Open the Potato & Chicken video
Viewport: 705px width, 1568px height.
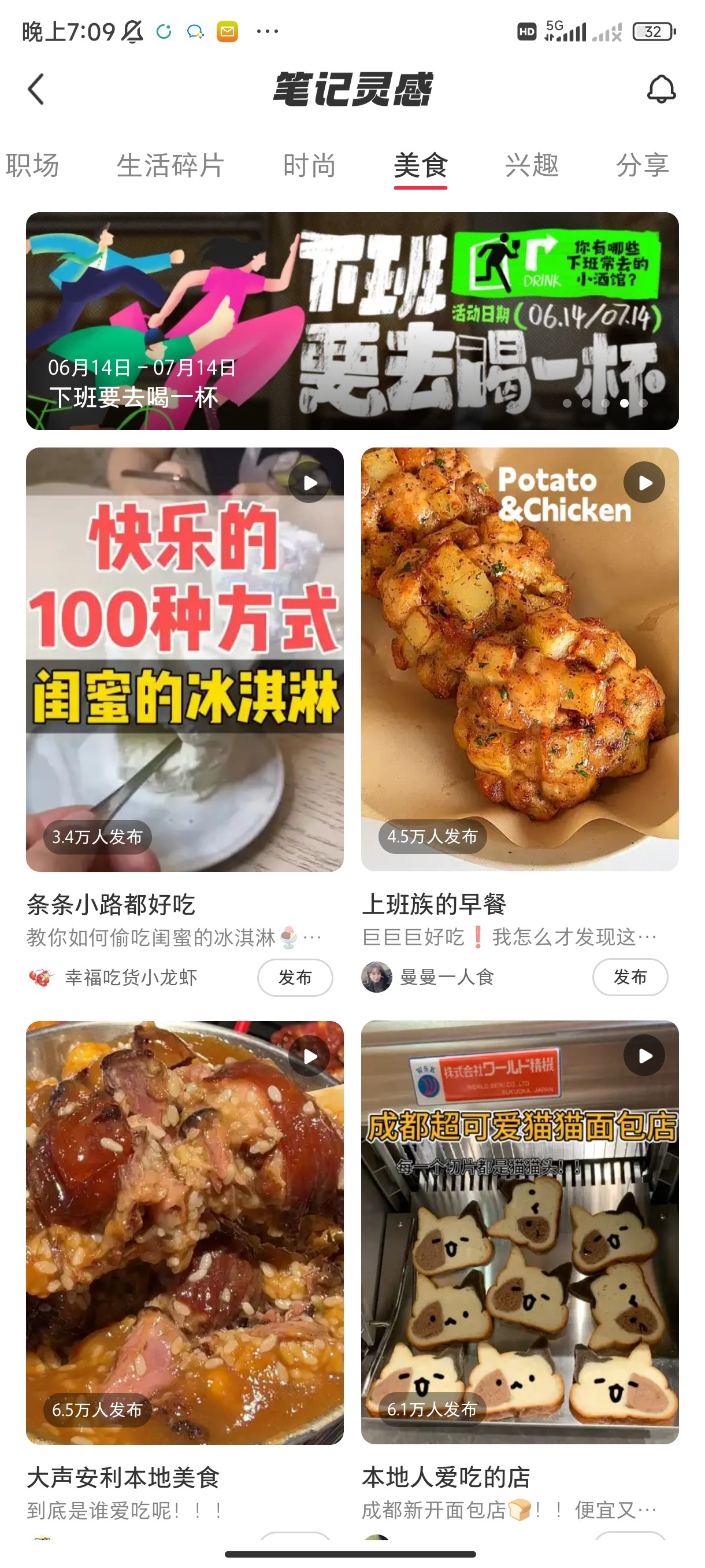[x=520, y=659]
